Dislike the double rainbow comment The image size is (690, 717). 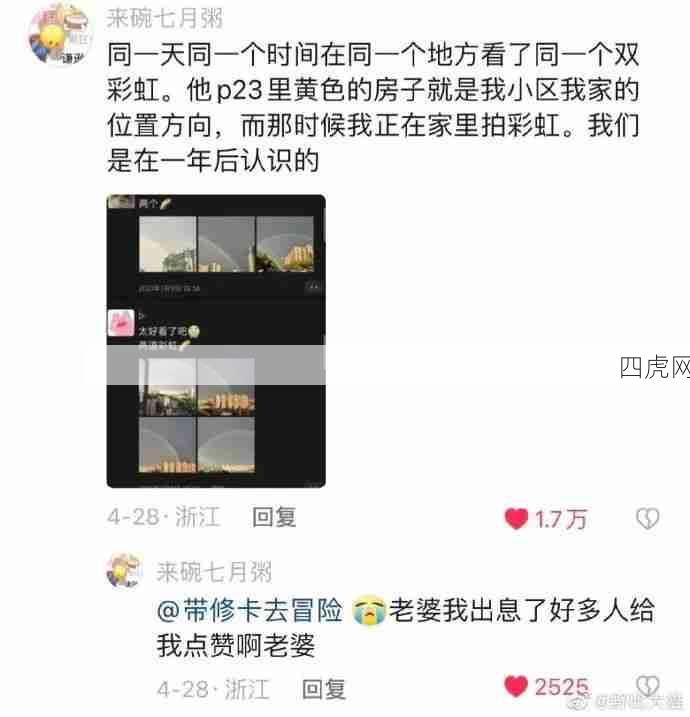[x=648, y=518]
